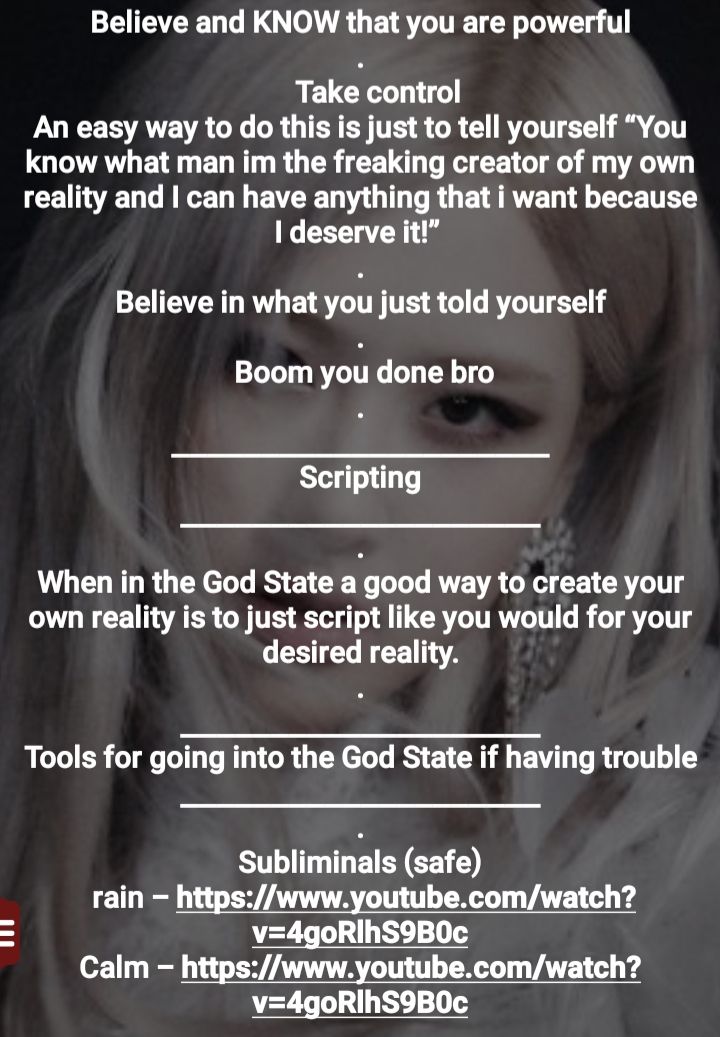
Task: Open the rain subliminal YouTube link
Action: coord(405,898)
